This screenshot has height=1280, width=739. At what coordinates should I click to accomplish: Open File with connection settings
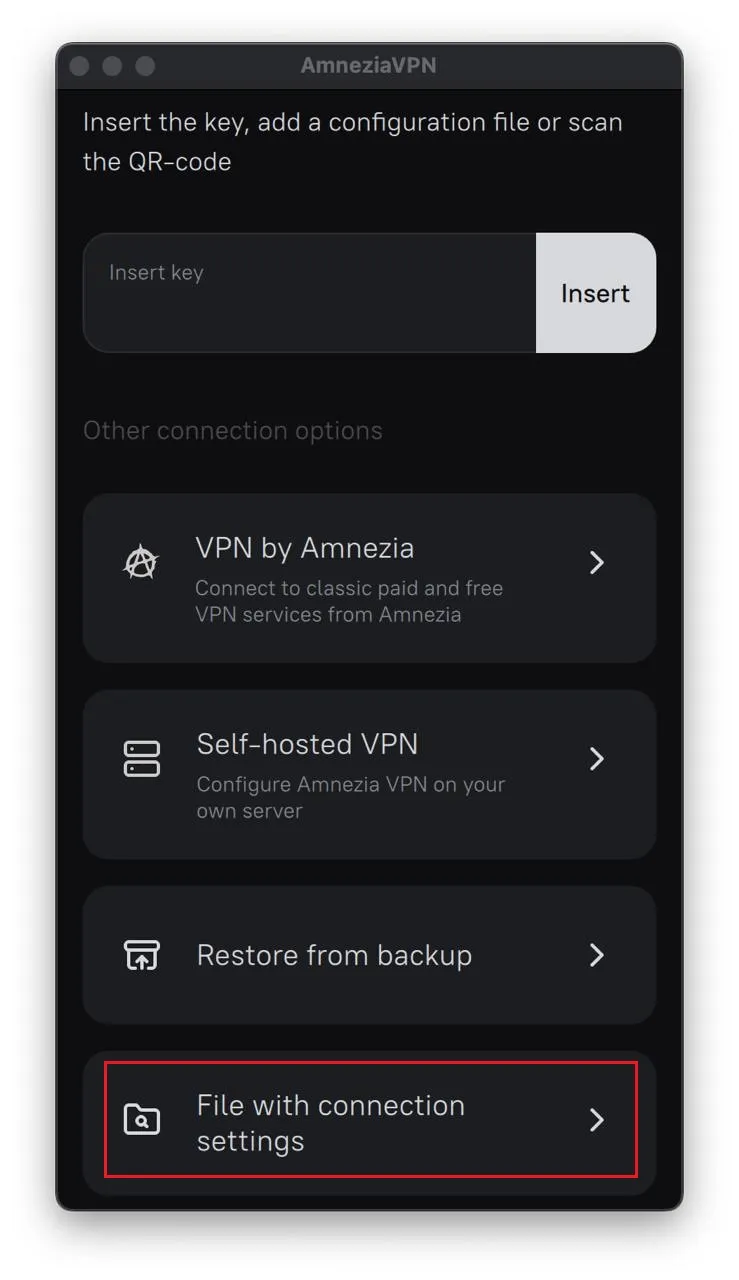click(368, 1120)
